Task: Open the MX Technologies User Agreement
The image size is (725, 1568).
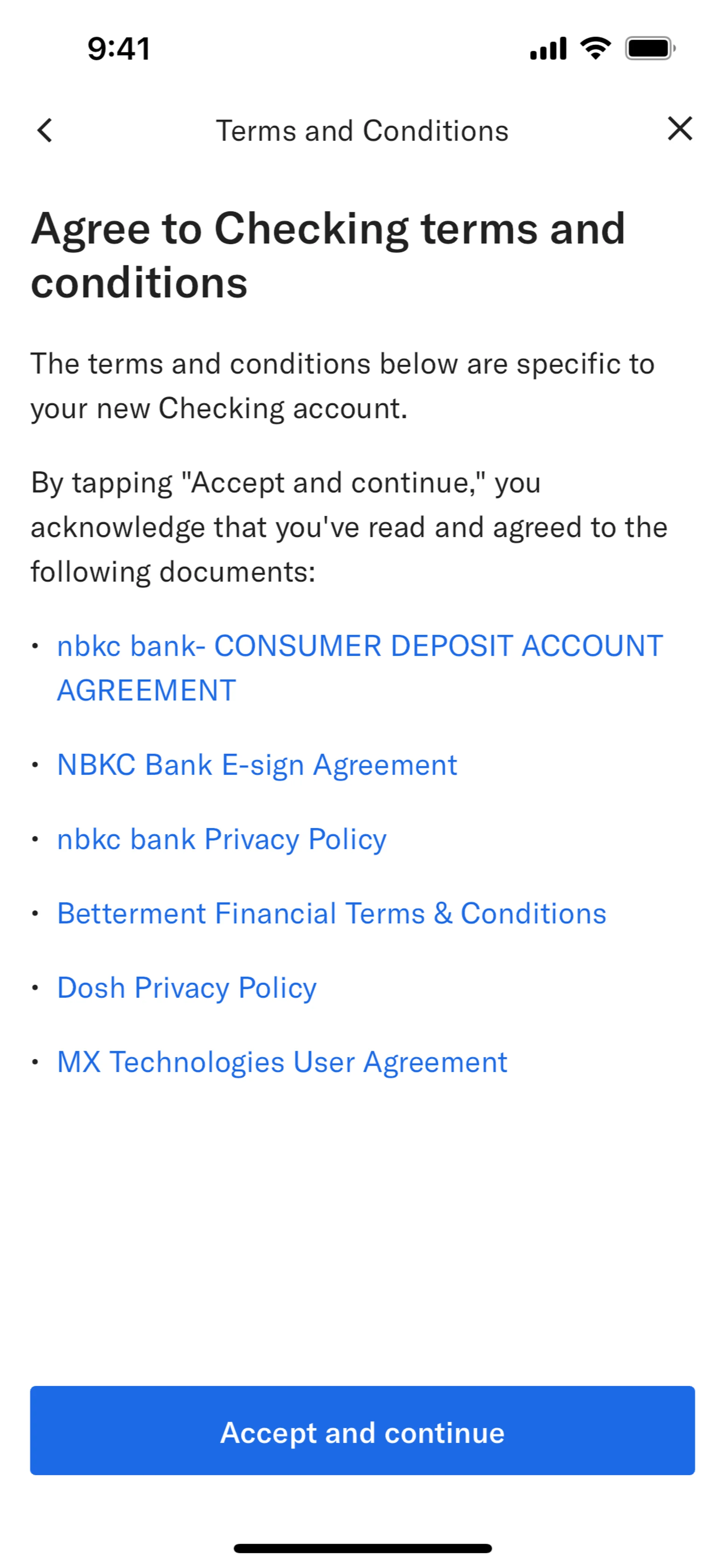Action: 282,1062
